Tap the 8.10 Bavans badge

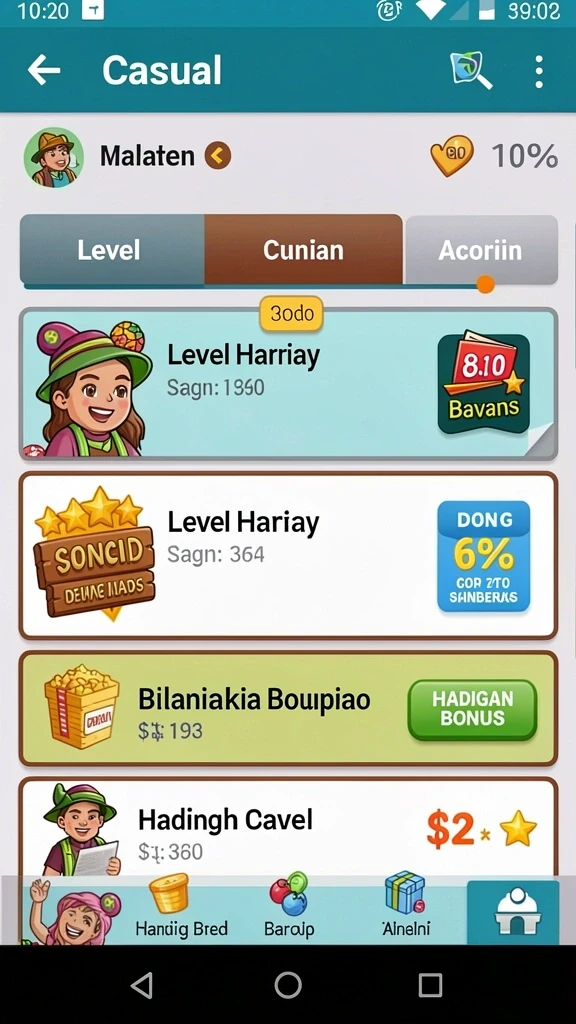click(x=483, y=382)
